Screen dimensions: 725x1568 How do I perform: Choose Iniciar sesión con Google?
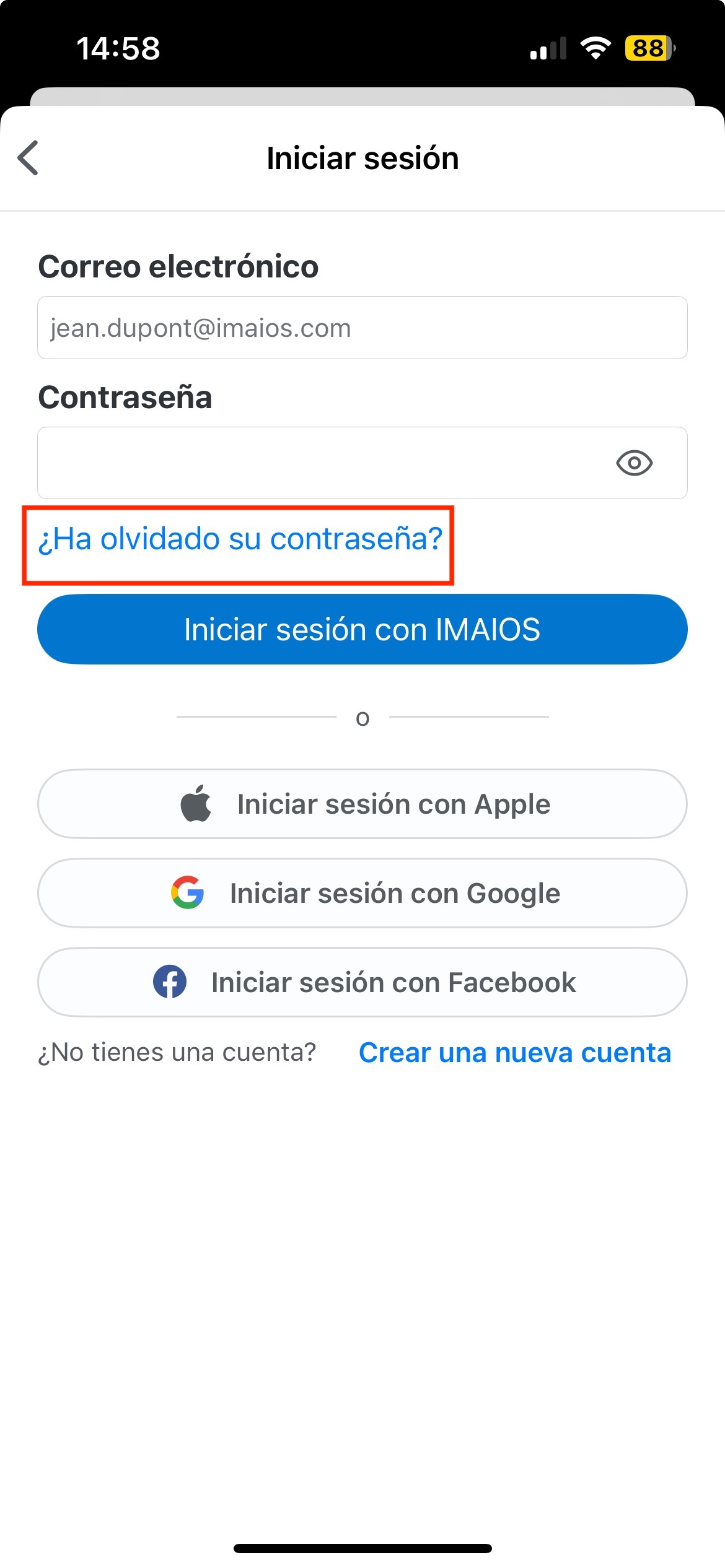362,893
